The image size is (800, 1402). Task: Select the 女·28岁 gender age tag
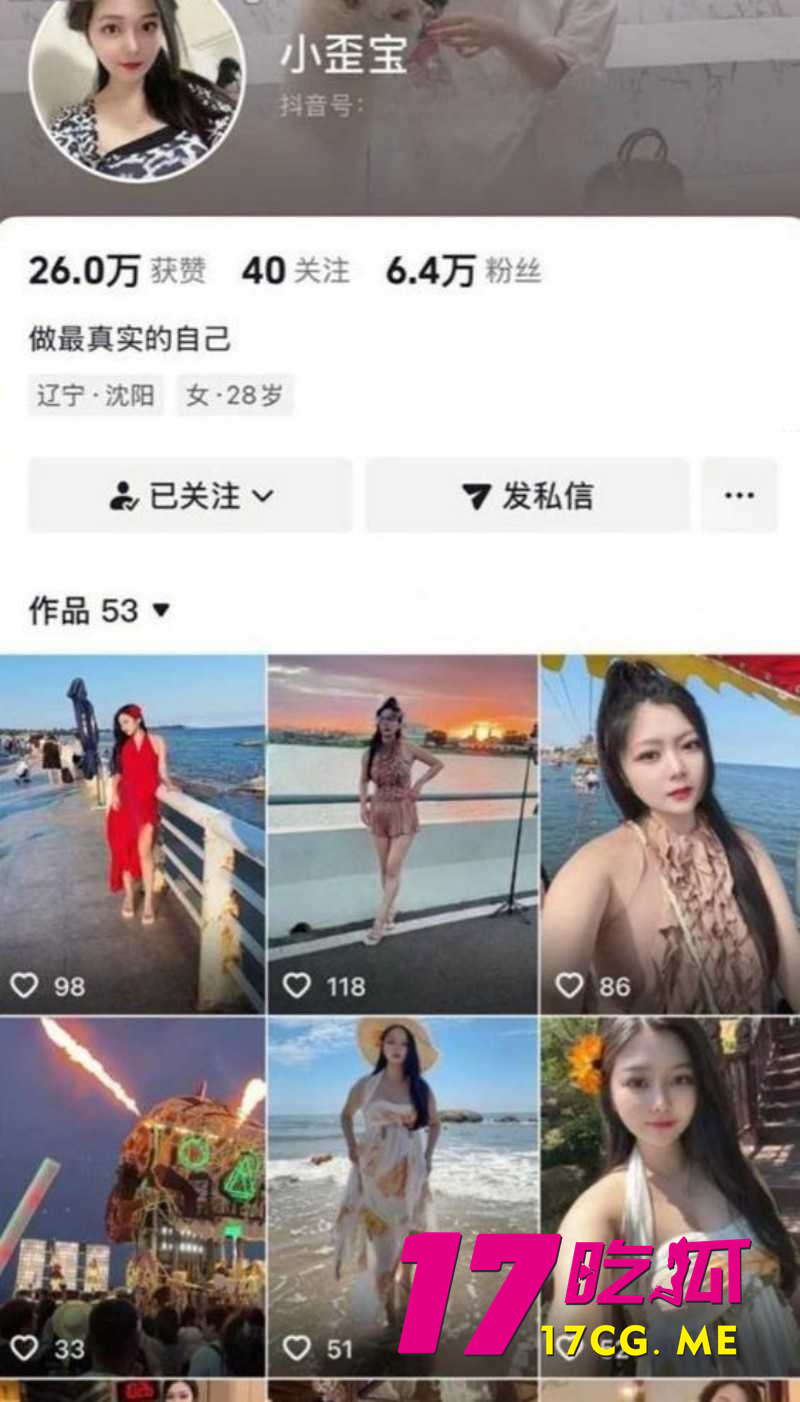coord(235,395)
